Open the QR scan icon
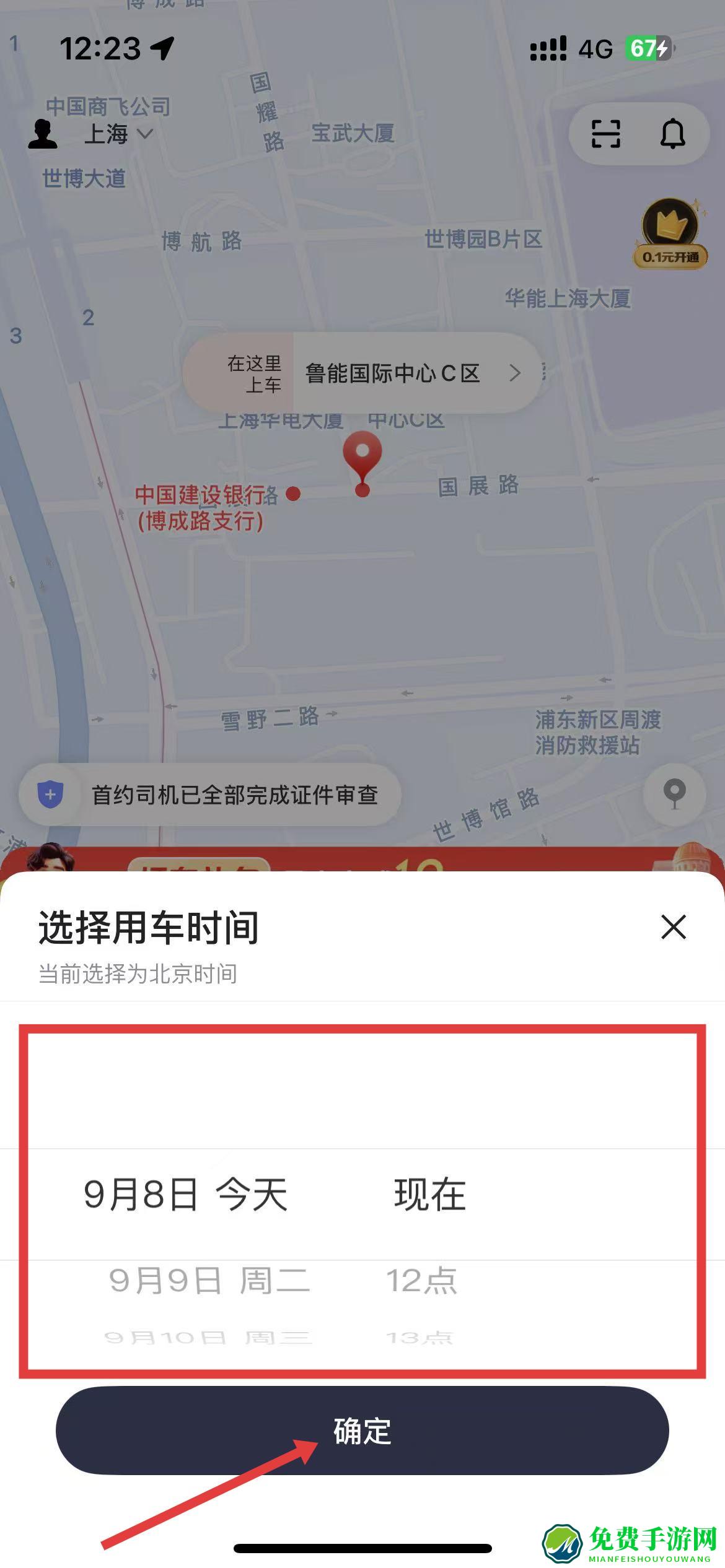This screenshot has width=725, height=1568. [605, 134]
